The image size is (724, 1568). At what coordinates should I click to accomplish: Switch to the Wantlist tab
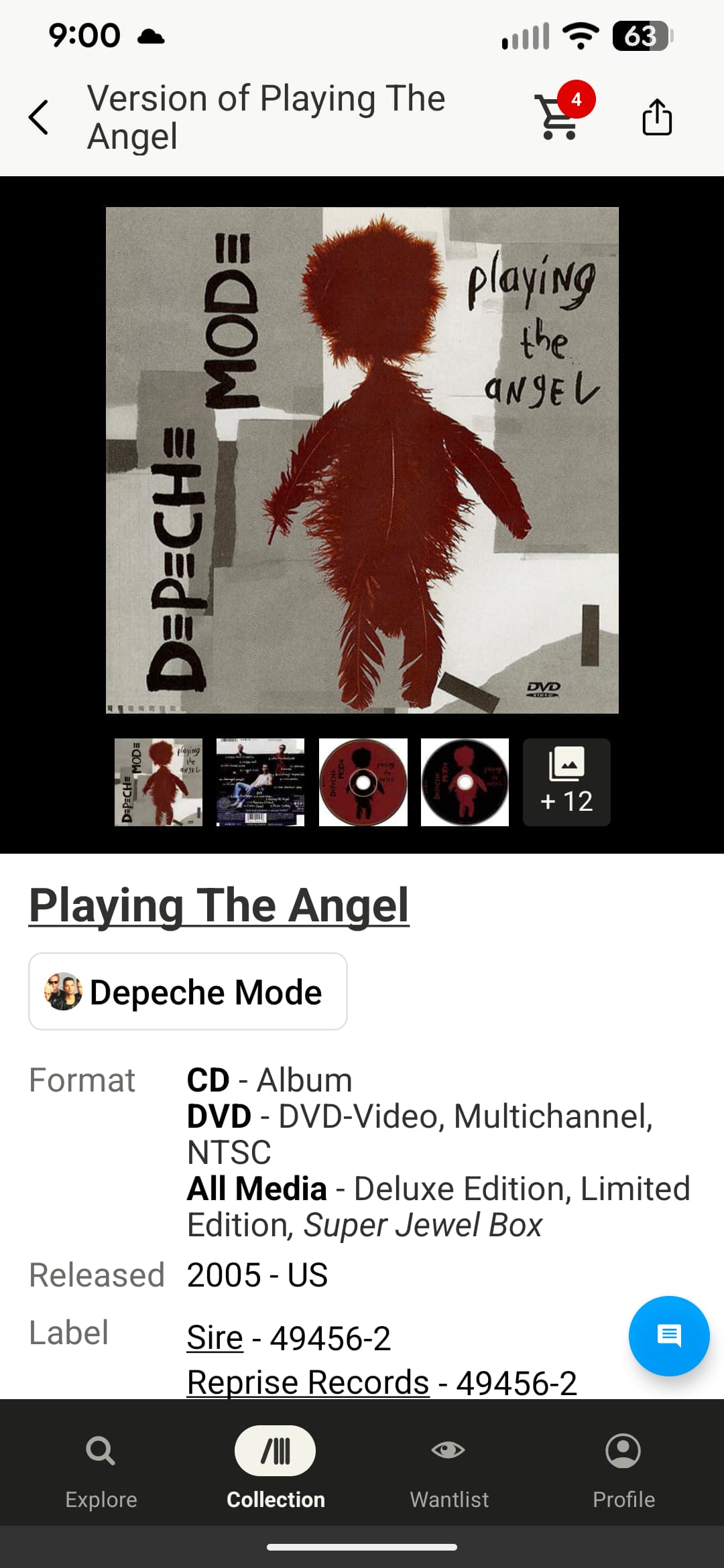pyautogui.click(x=449, y=1467)
